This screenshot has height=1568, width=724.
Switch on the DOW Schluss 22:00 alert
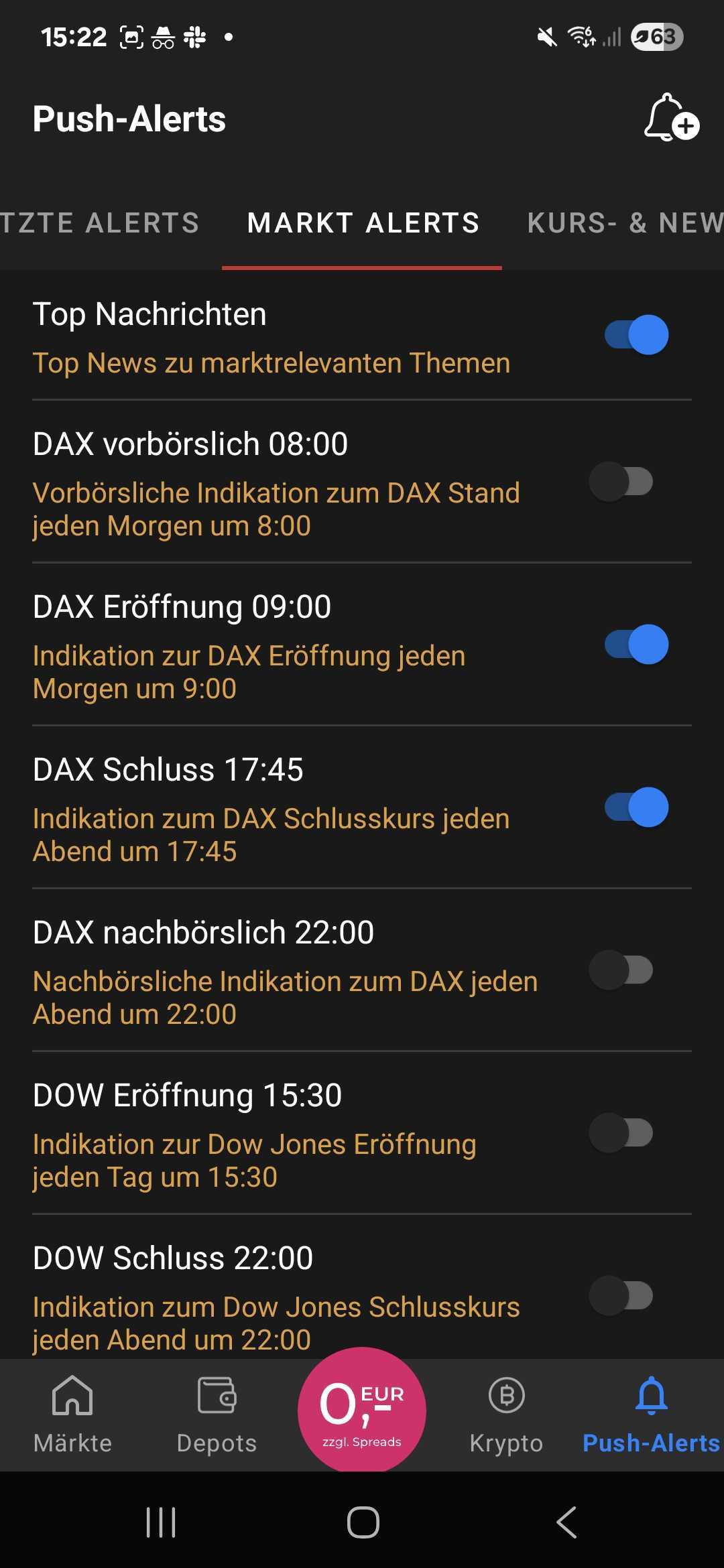621,1296
